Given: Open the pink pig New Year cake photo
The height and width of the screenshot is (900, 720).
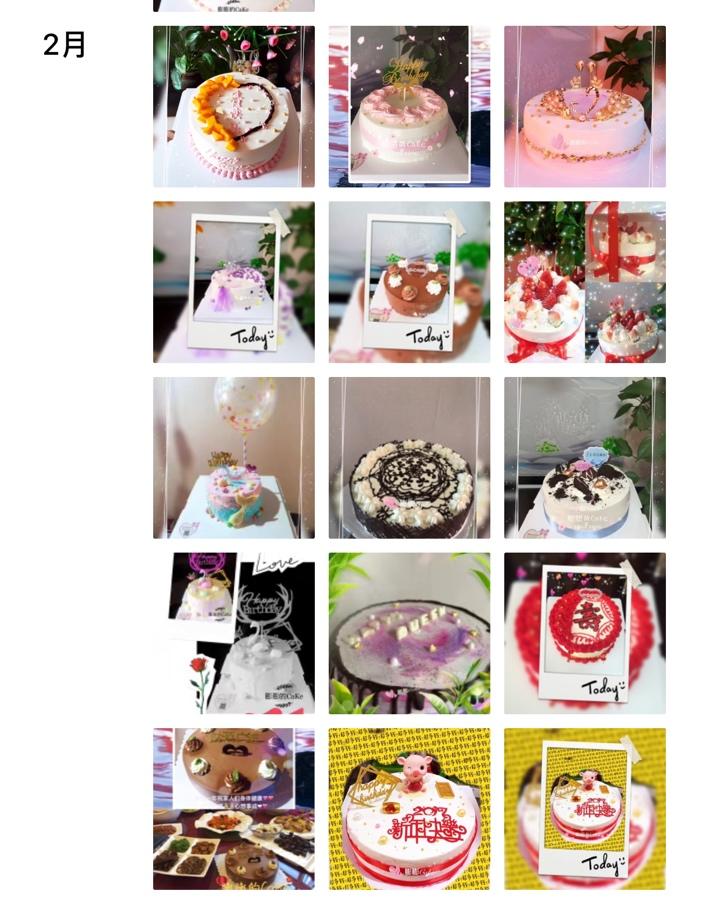Looking at the screenshot, I should point(409,809).
